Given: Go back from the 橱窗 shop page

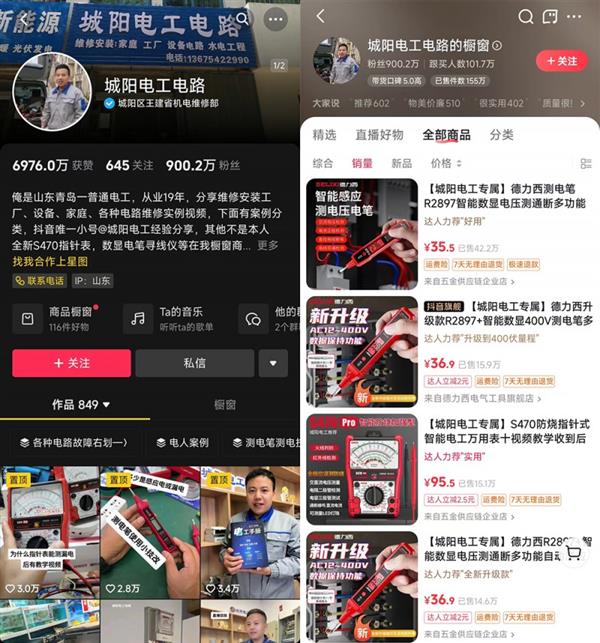Looking at the screenshot, I should 320,17.
